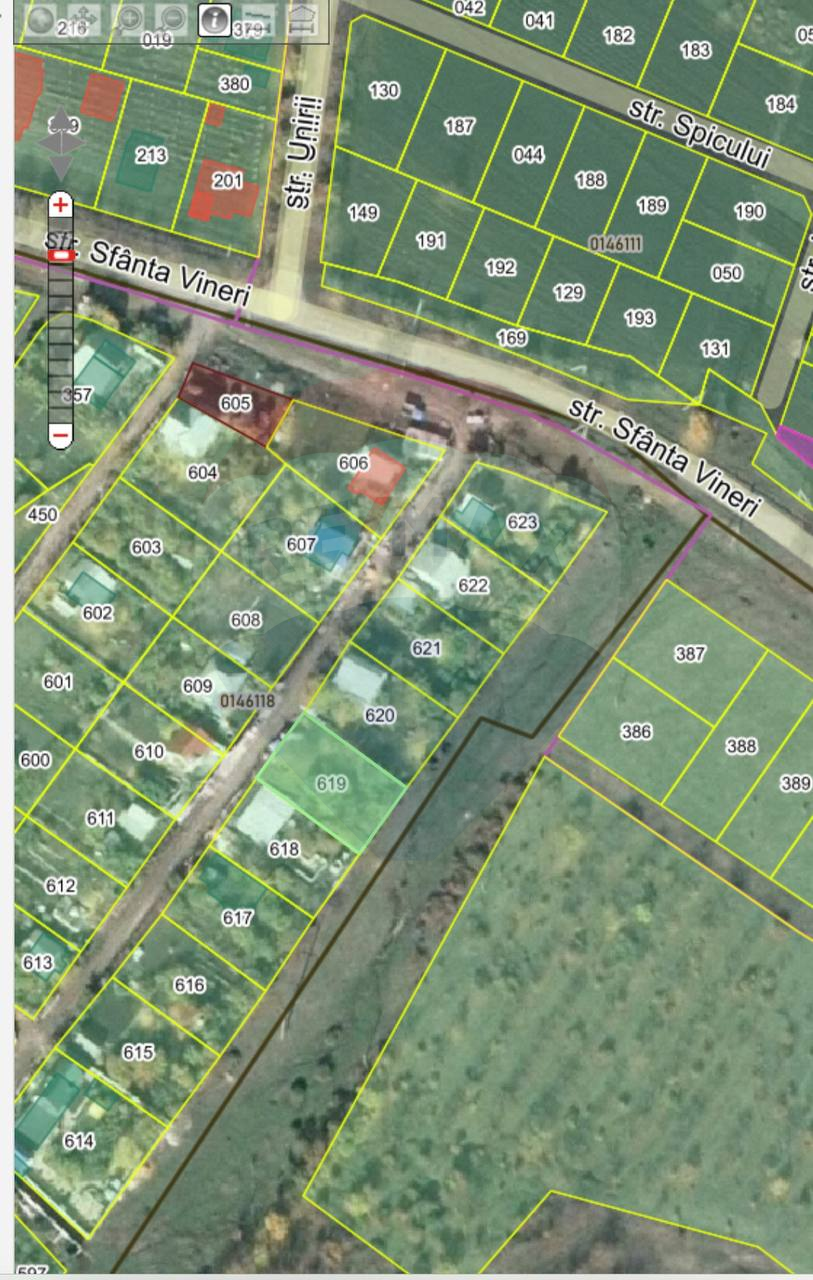Zoom out with the red minus button
Image resolution: width=813 pixels, height=1280 pixels.
pos(61,436)
